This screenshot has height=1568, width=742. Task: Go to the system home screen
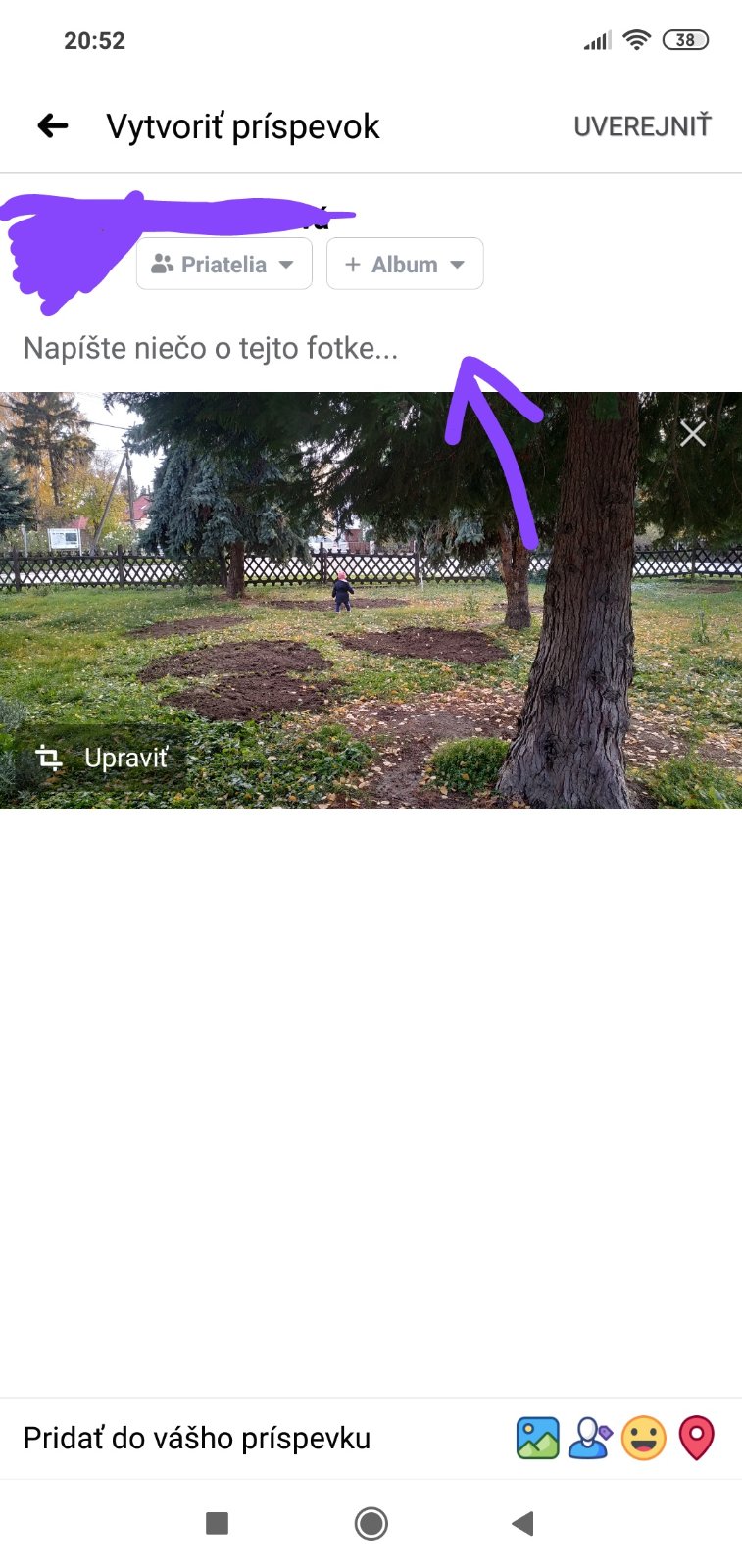(371, 1523)
